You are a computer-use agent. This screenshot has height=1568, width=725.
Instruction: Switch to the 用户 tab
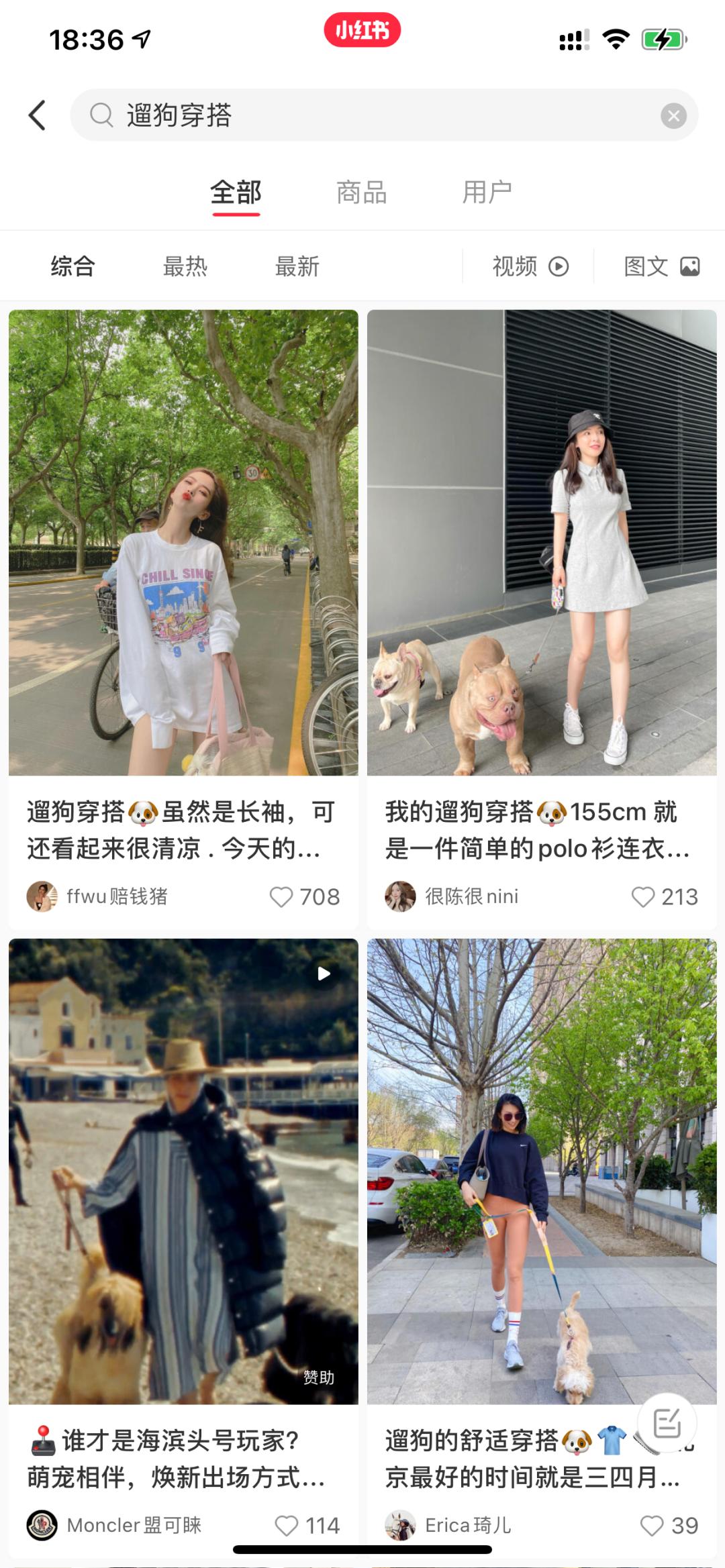(487, 193)
